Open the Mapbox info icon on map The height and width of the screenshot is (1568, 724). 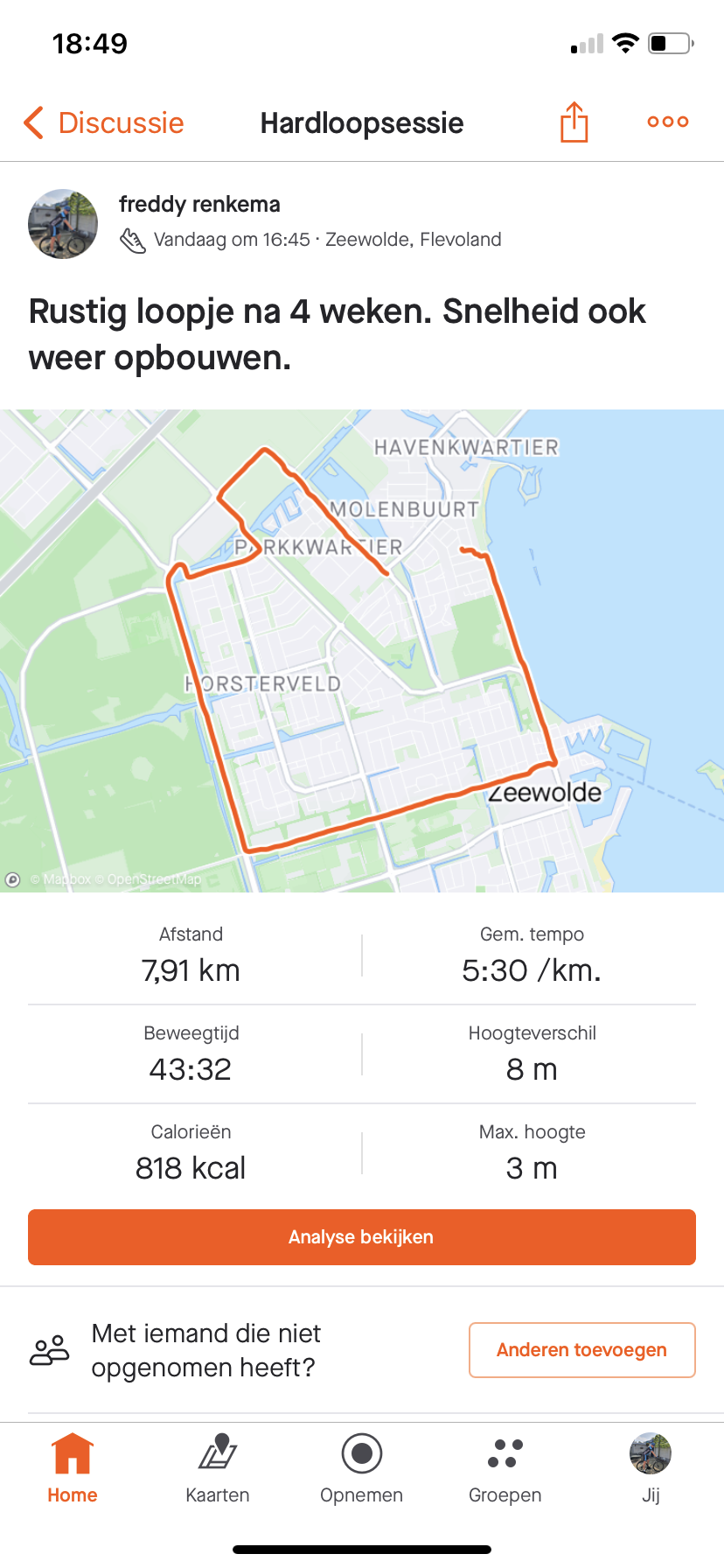tap(13, 879)
